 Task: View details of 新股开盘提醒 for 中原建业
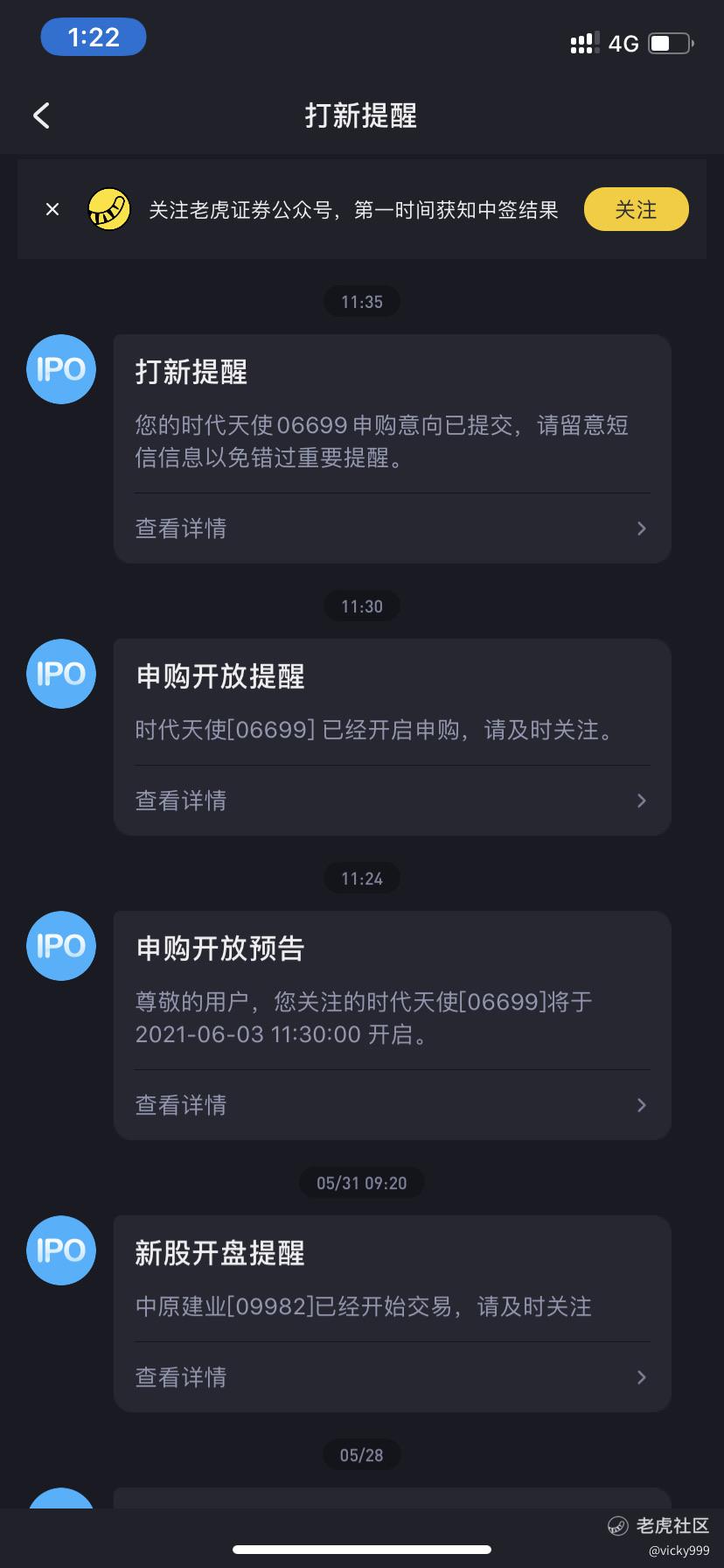pos(392,1377)
